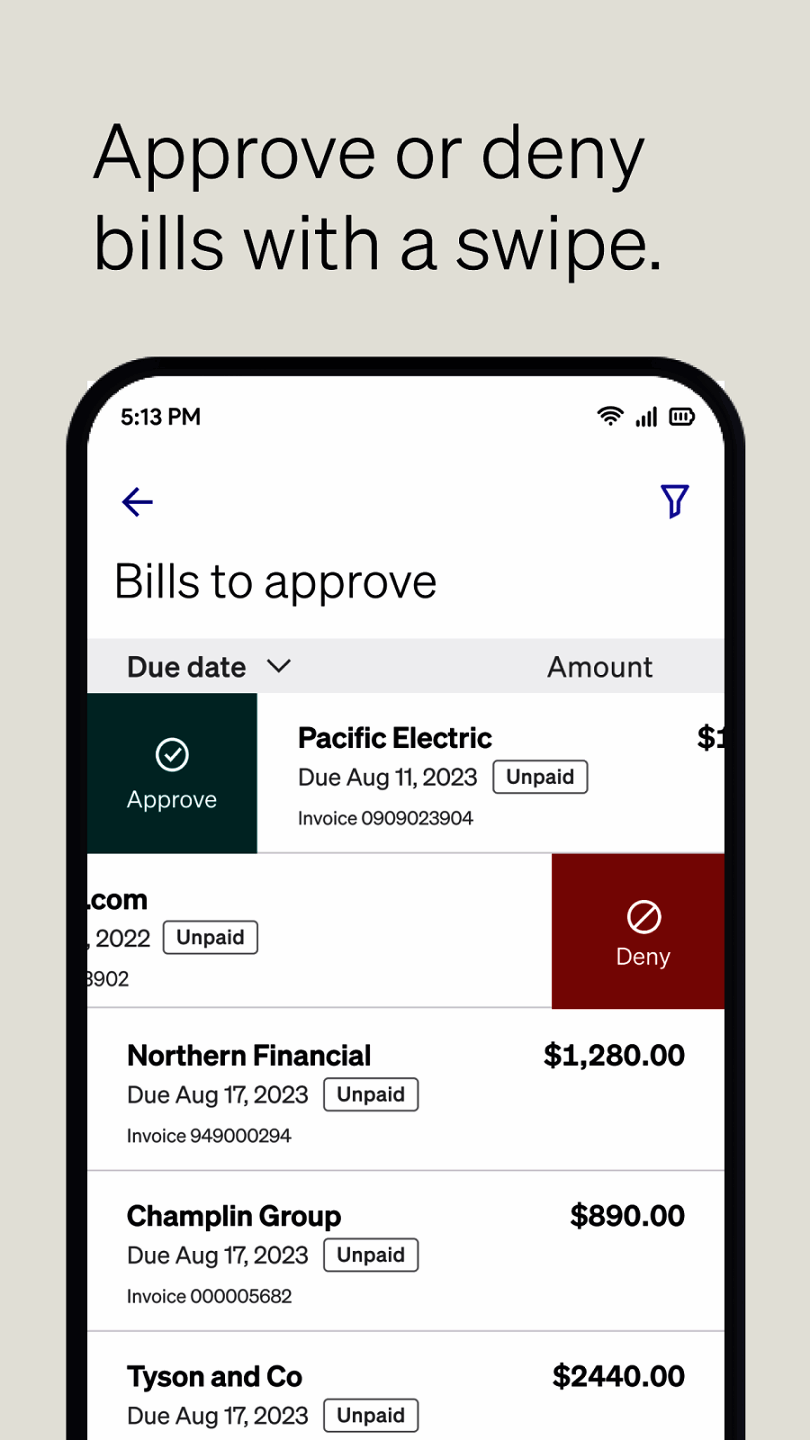The width and height of the screenshot is (810, 1440).
Task: Tap the Wi-Fi status icon
Action: point(610,415)
